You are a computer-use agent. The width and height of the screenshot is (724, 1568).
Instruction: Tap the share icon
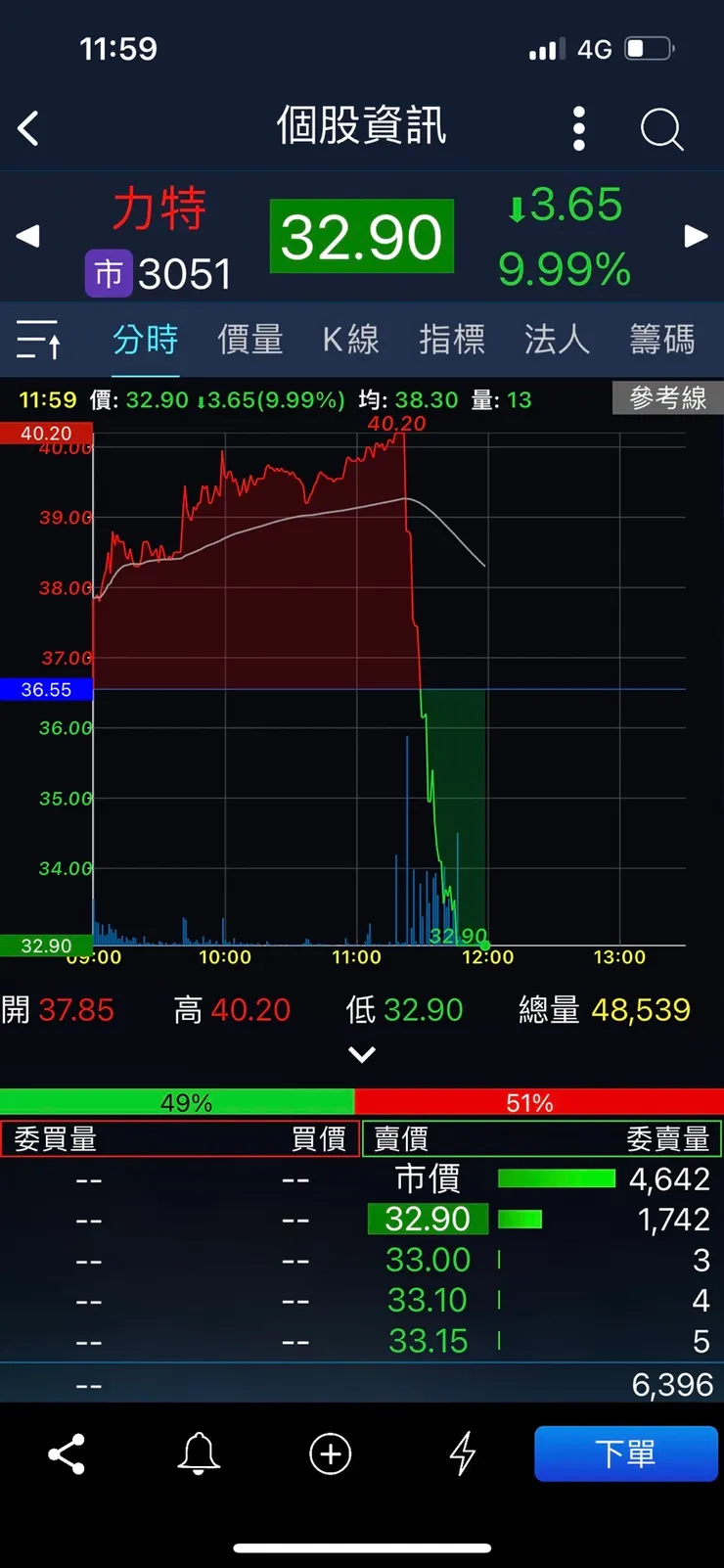coord(66,1454)
